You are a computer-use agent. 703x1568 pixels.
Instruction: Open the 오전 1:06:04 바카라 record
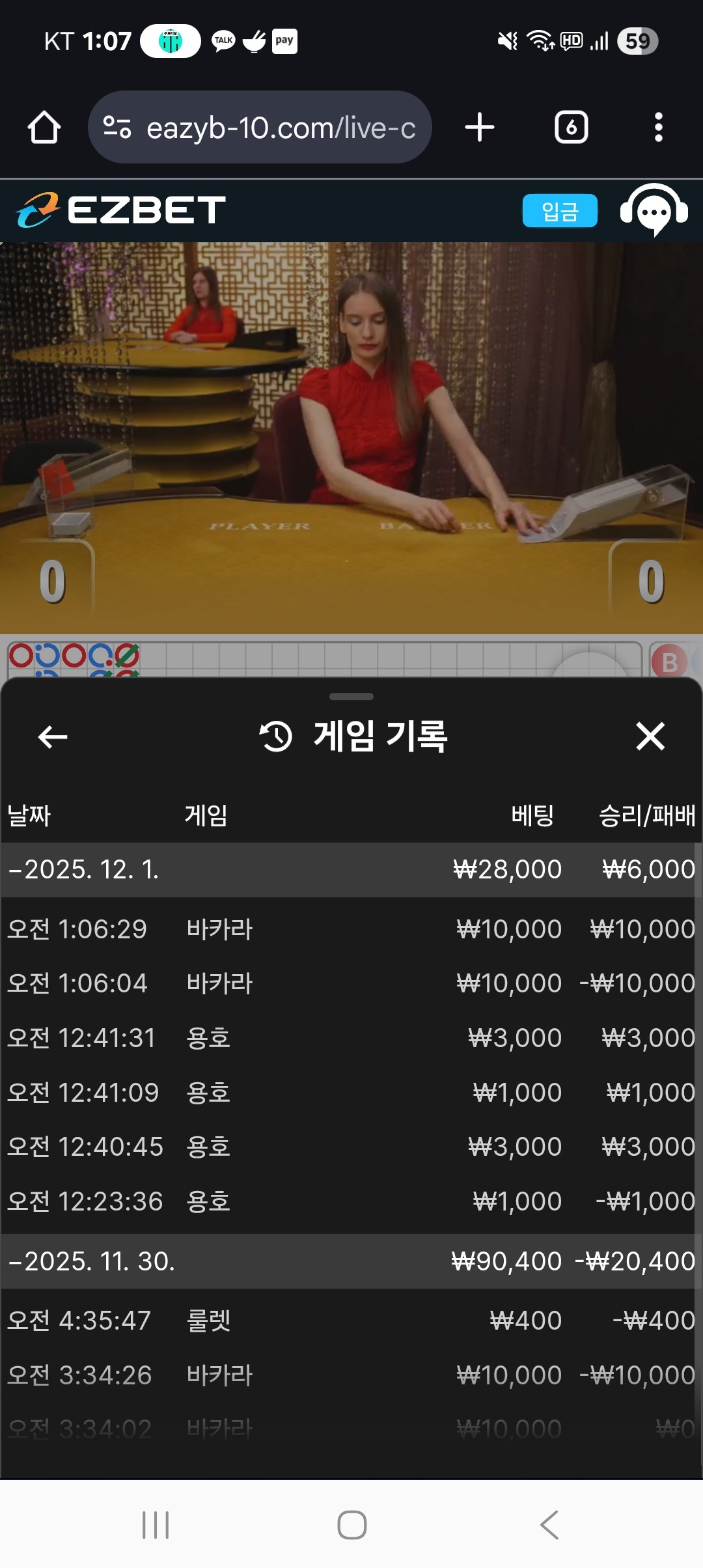(x=351, y=983)
